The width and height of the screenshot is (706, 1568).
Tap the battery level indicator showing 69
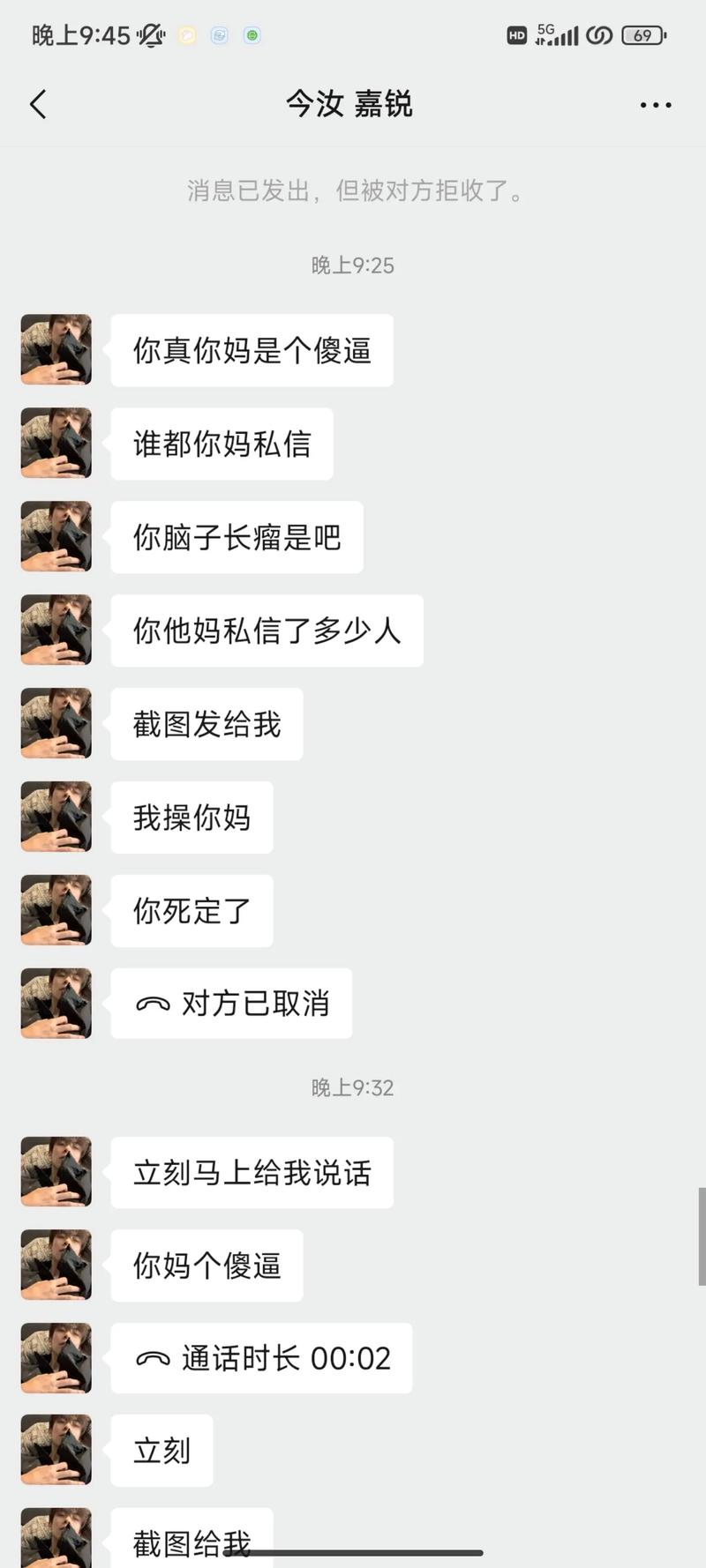tap(644, 35)
